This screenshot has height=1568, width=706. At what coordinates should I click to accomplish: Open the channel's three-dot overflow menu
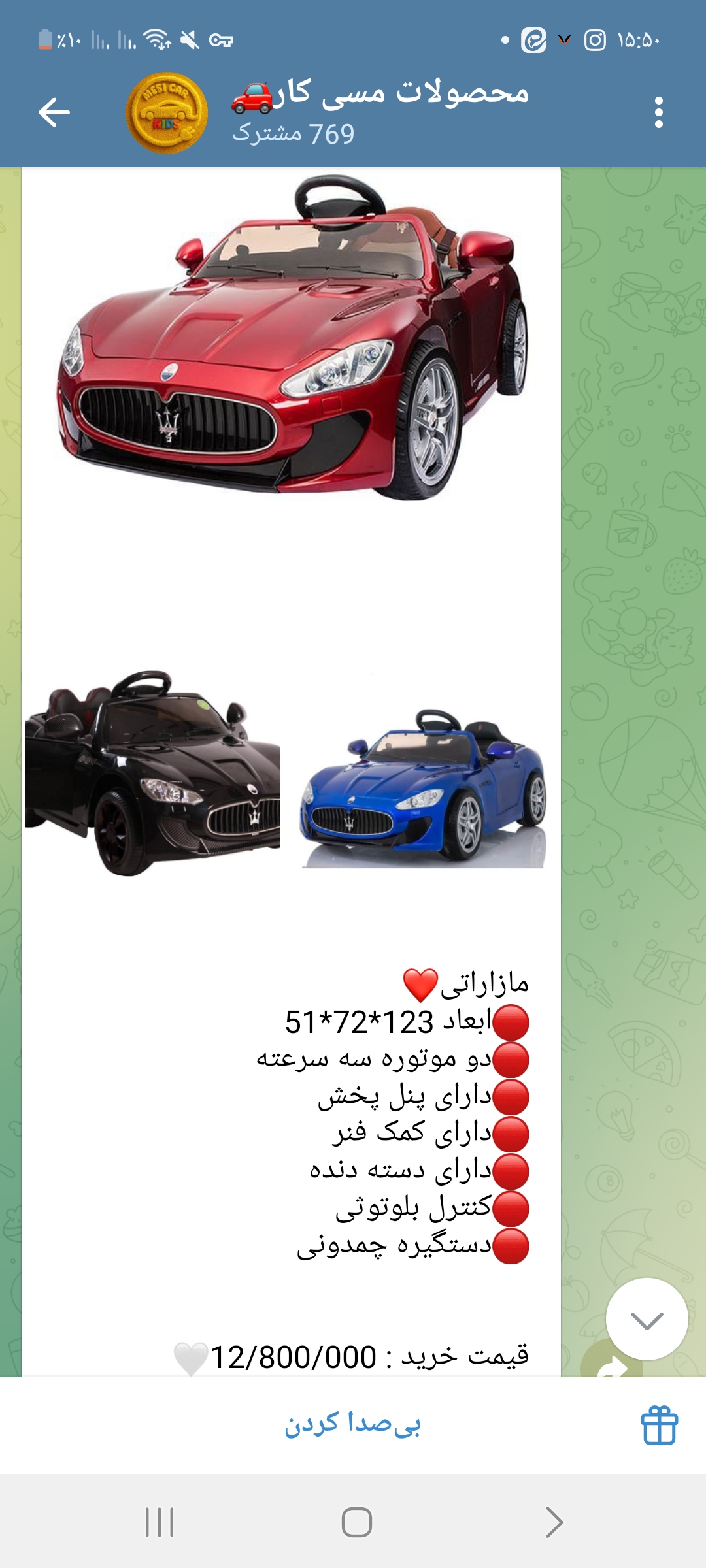(658, 112)
